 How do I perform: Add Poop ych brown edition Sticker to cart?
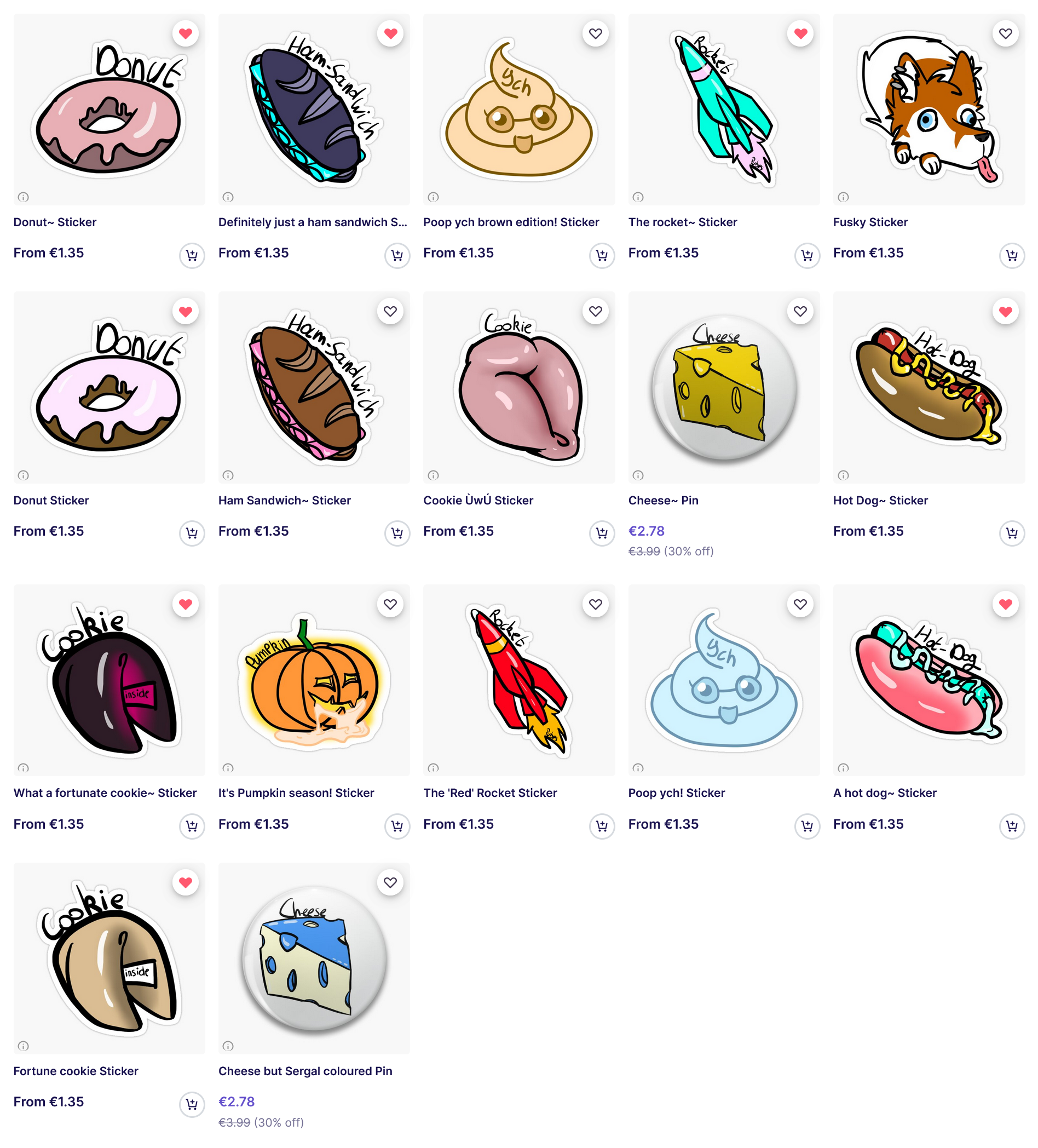pyautogui.click(x=602, y=255)
